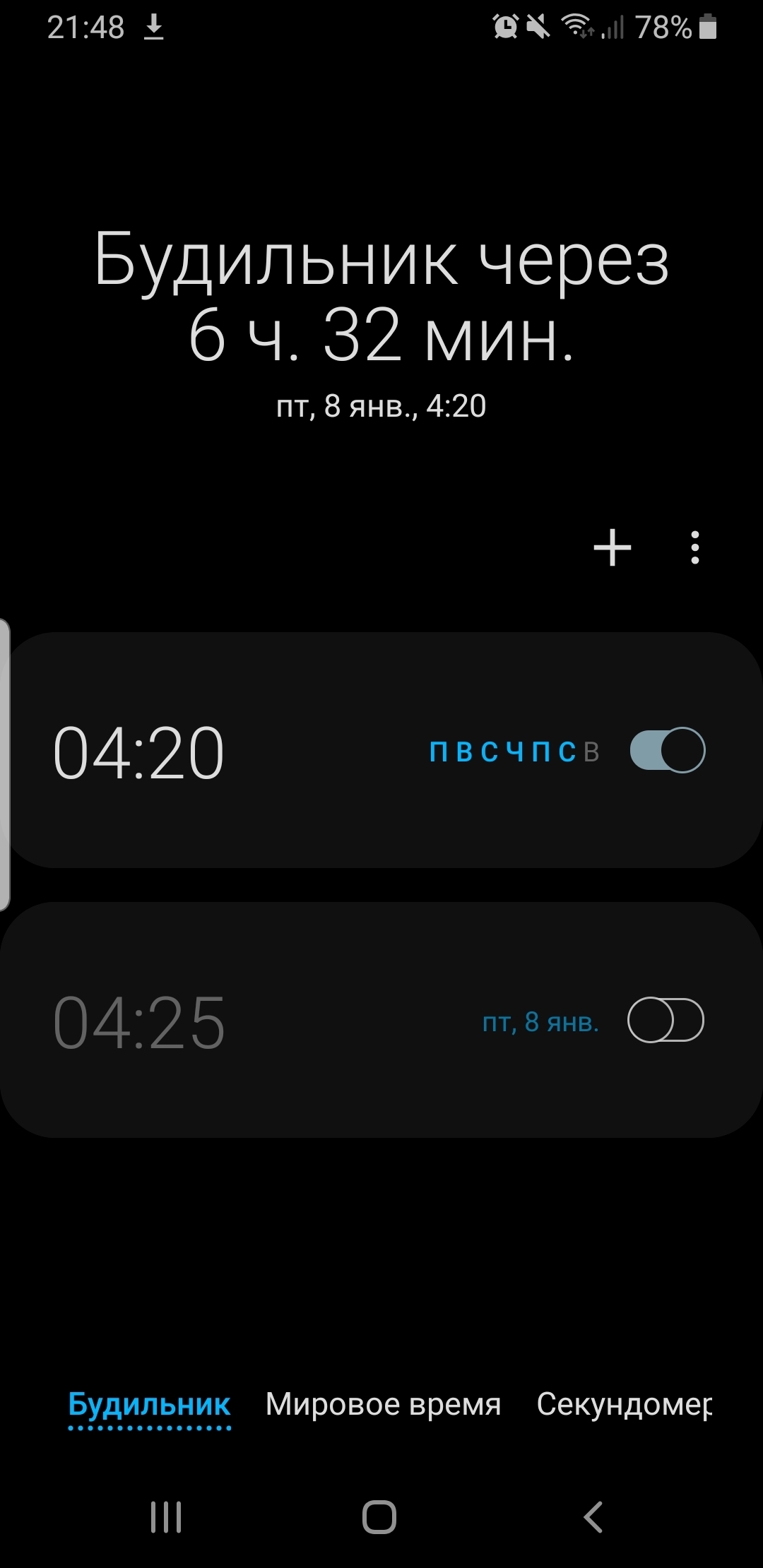Go back using the system back button
The image size is (763, 1568).
click(593, 1517)
